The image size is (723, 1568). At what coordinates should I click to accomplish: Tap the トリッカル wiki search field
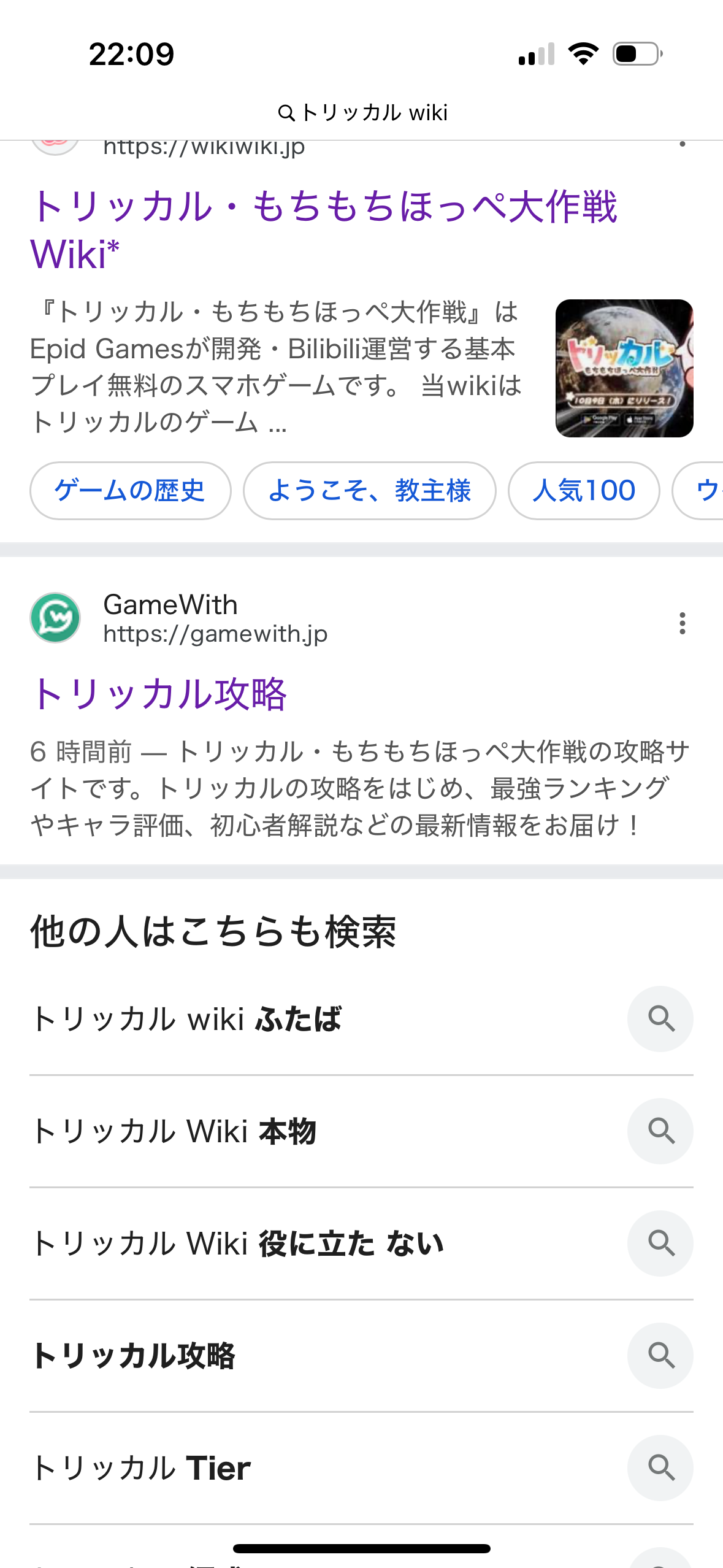click(x=362, y=113)
